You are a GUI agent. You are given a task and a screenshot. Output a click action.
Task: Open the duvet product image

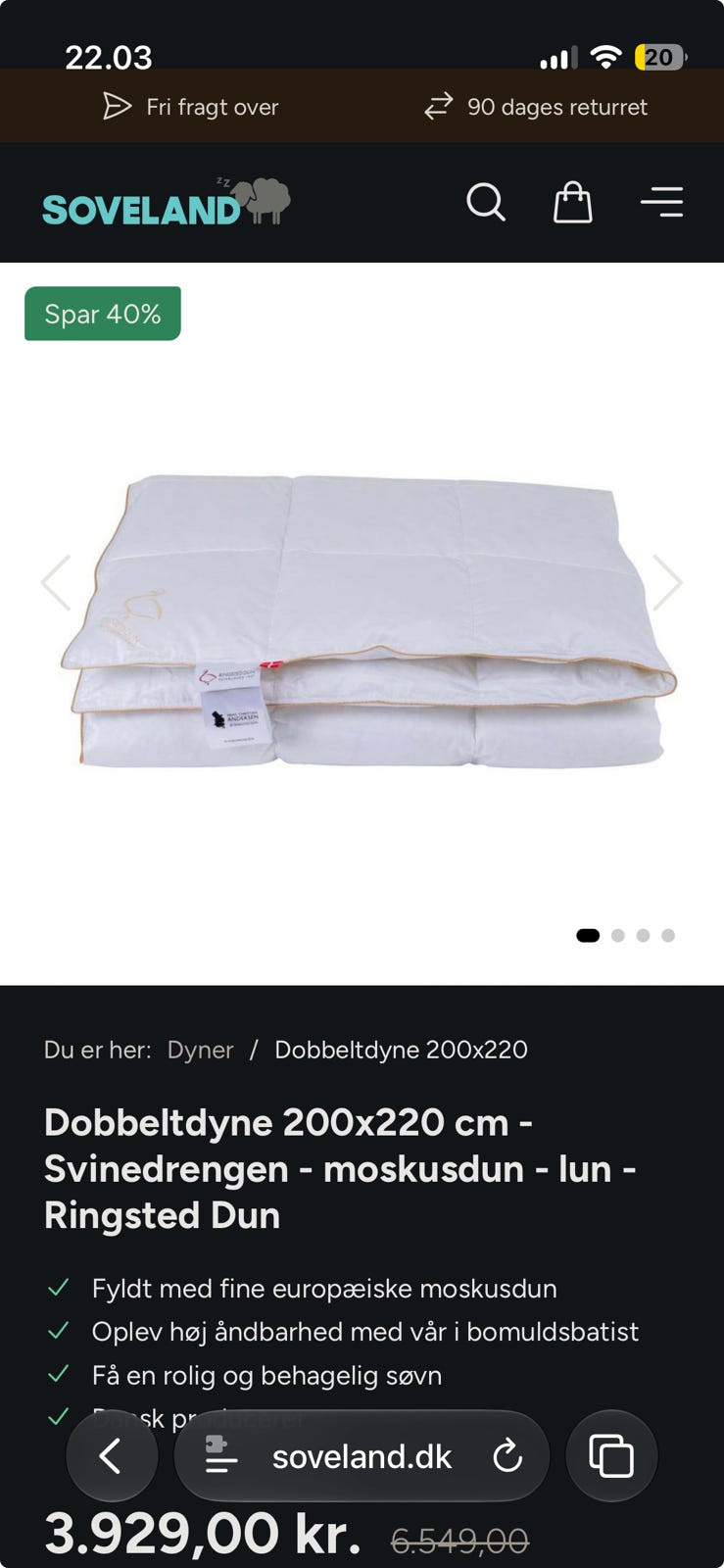click(369, 619)
